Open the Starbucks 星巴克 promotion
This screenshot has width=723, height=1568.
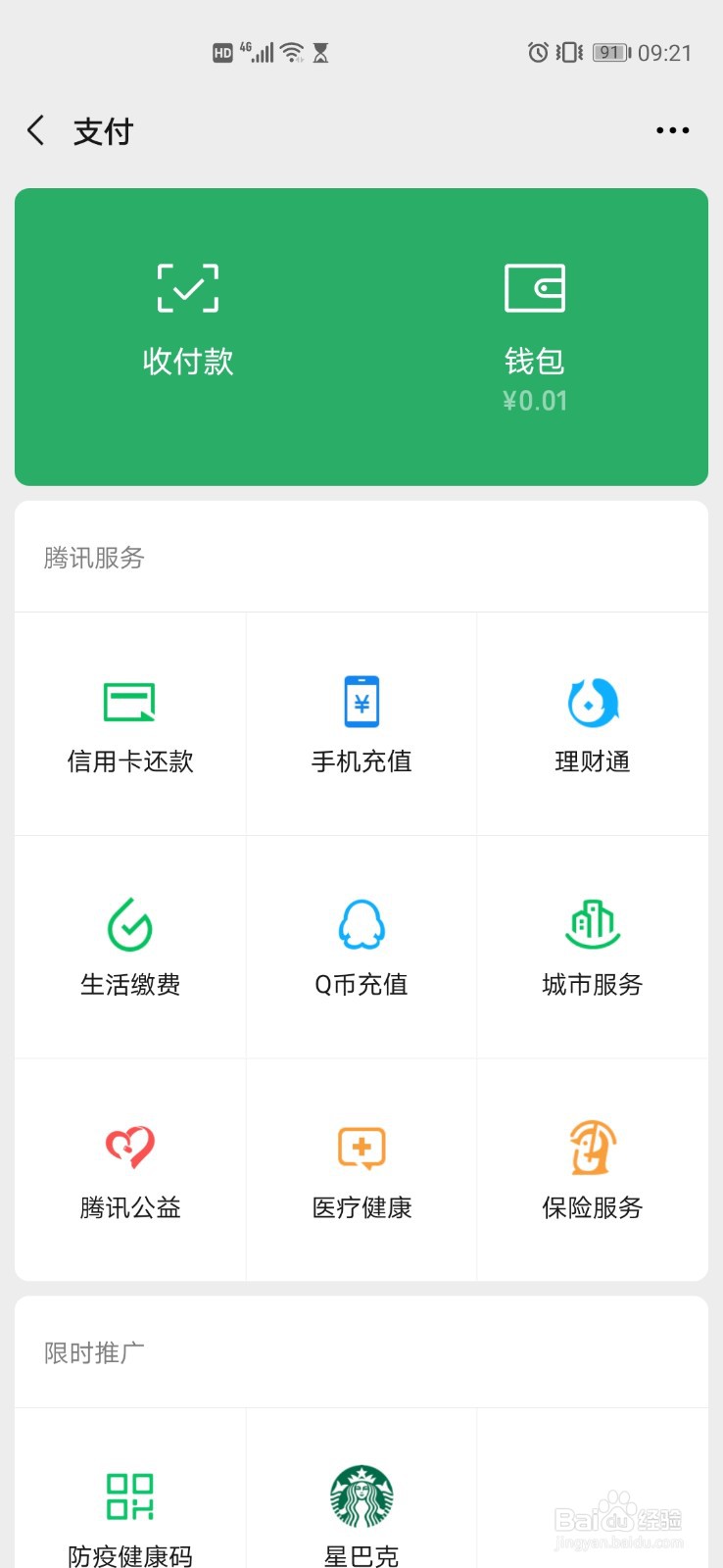tap(361, 1509)
